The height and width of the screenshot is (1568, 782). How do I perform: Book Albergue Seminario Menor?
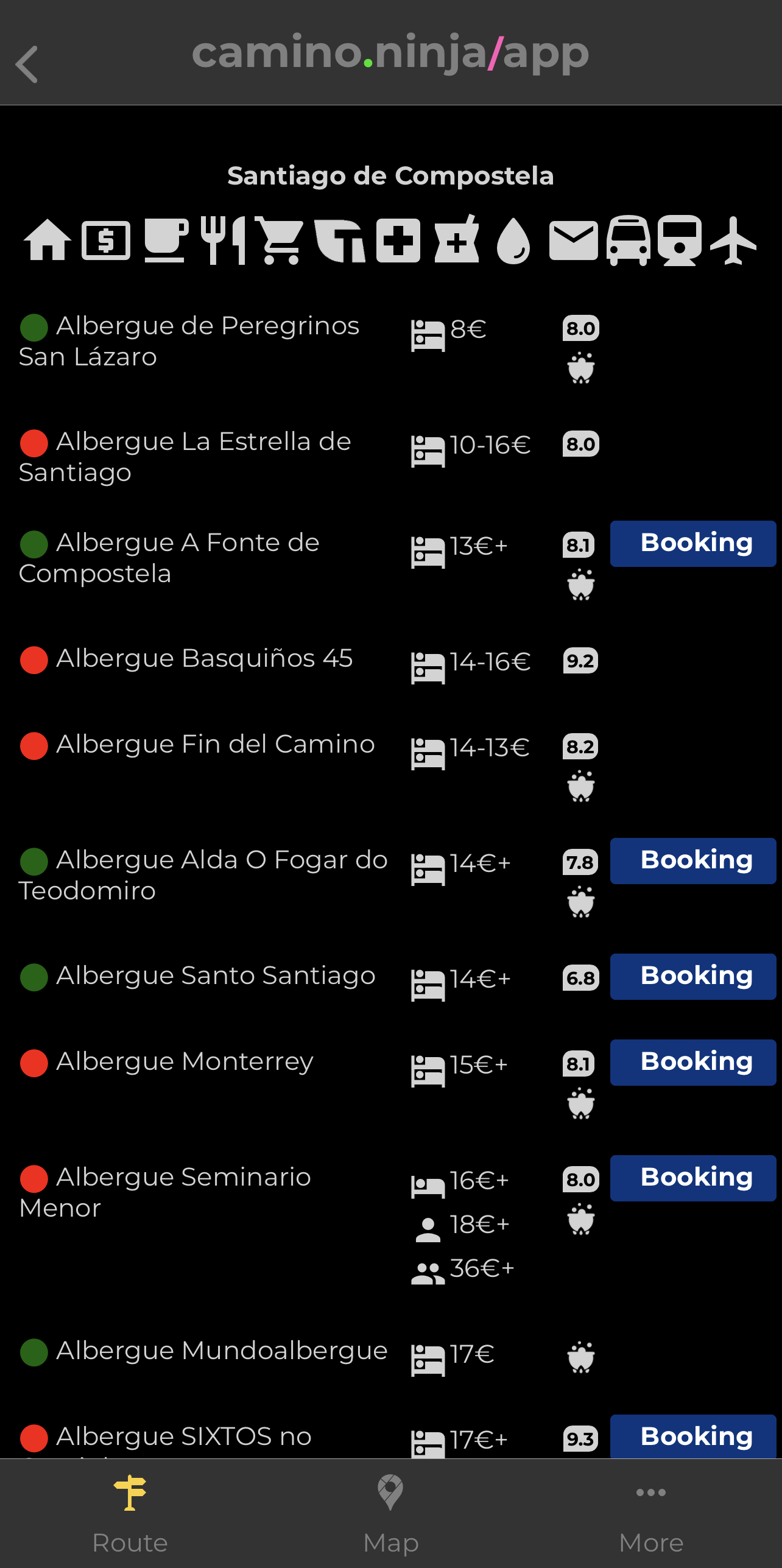tap(693, 1178)
